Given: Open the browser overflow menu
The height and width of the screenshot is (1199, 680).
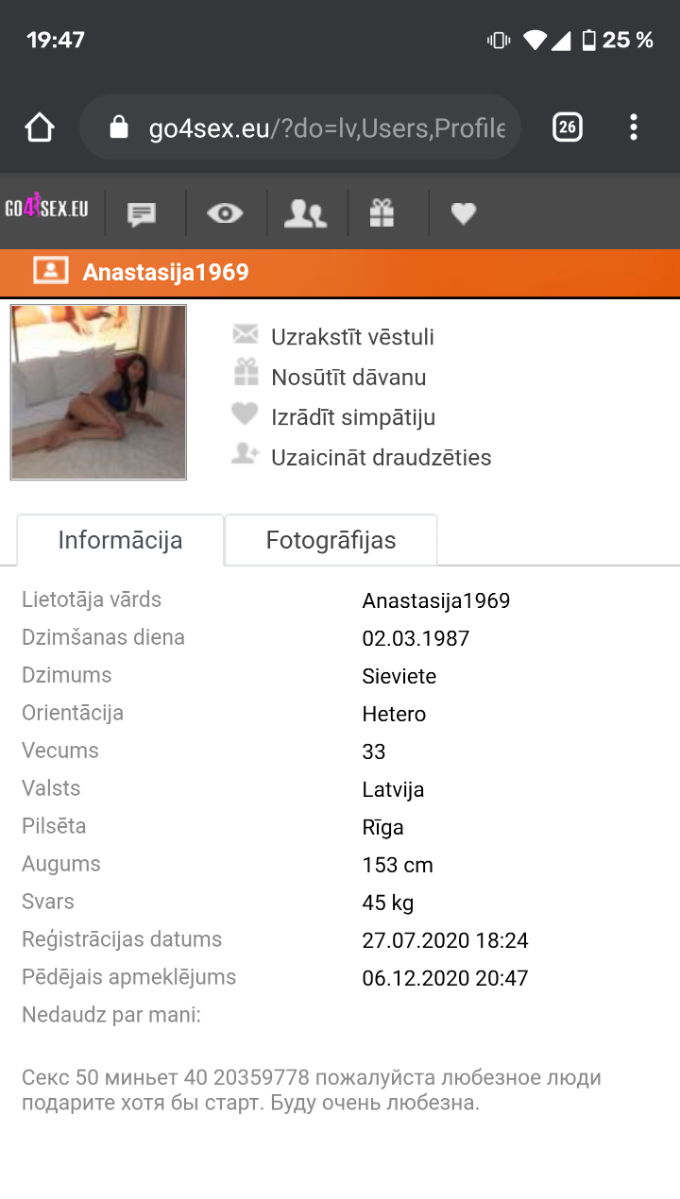Looking at the screenshot, I should (633, 127).
